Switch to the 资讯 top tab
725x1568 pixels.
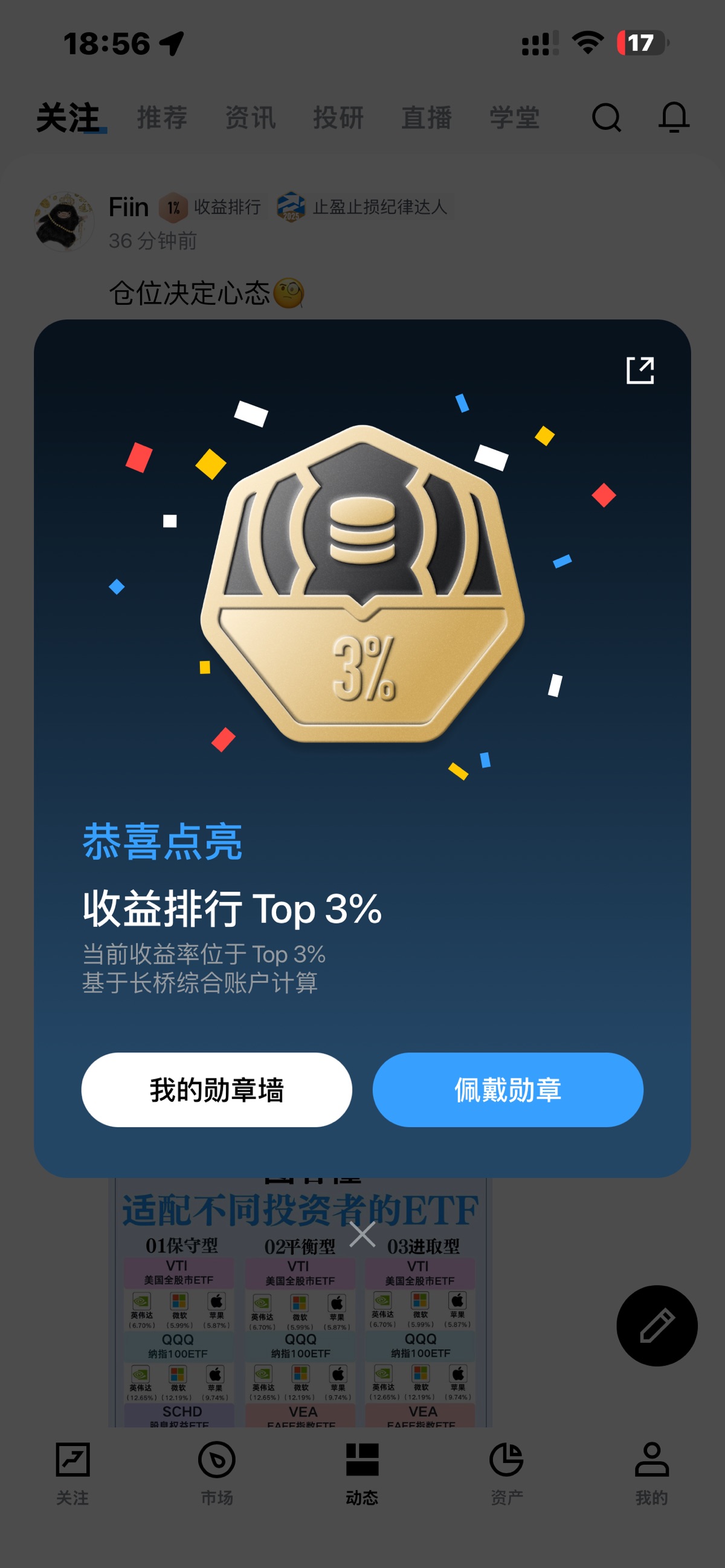coord(250,117)
